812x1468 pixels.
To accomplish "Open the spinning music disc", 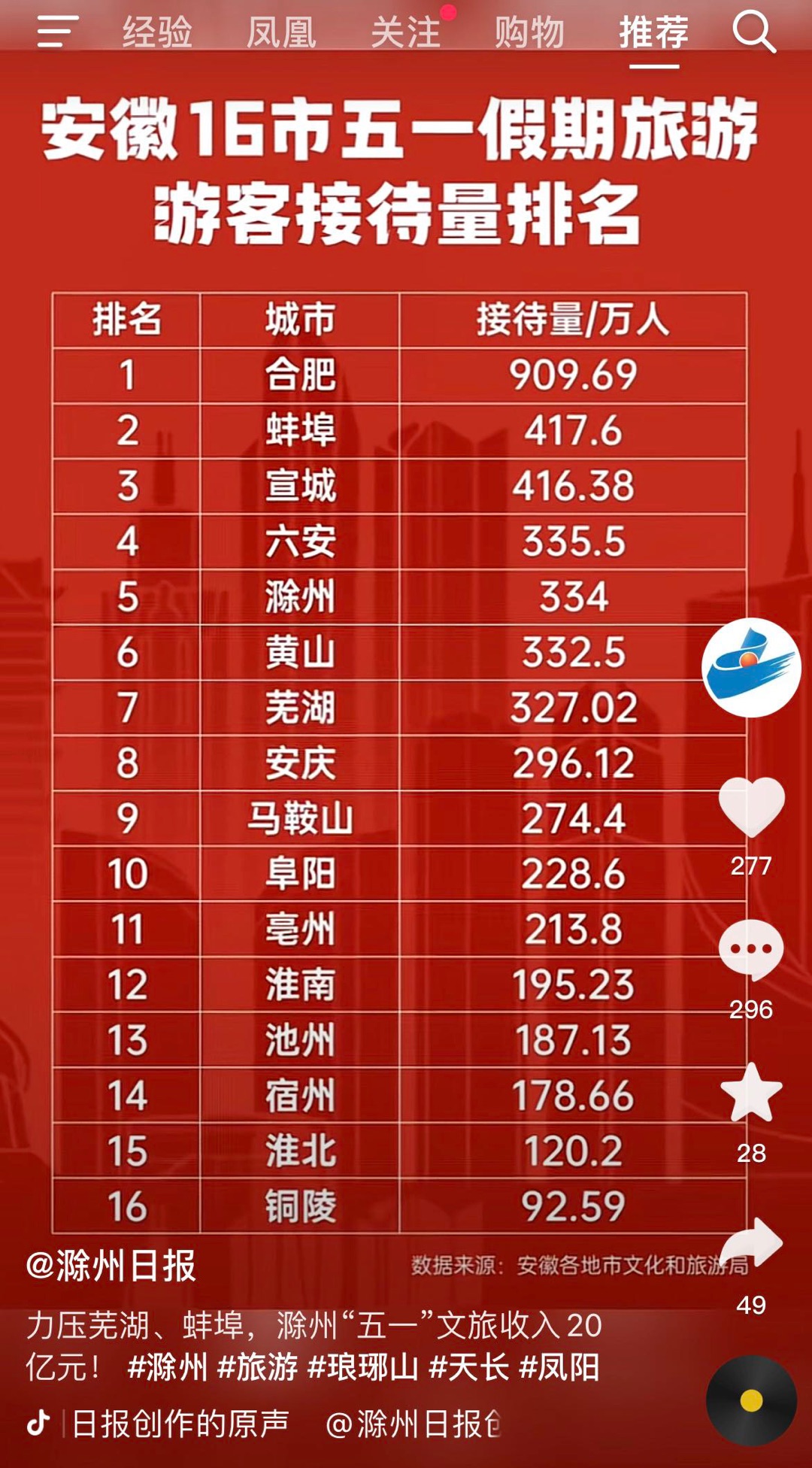I will (751, 1400).
